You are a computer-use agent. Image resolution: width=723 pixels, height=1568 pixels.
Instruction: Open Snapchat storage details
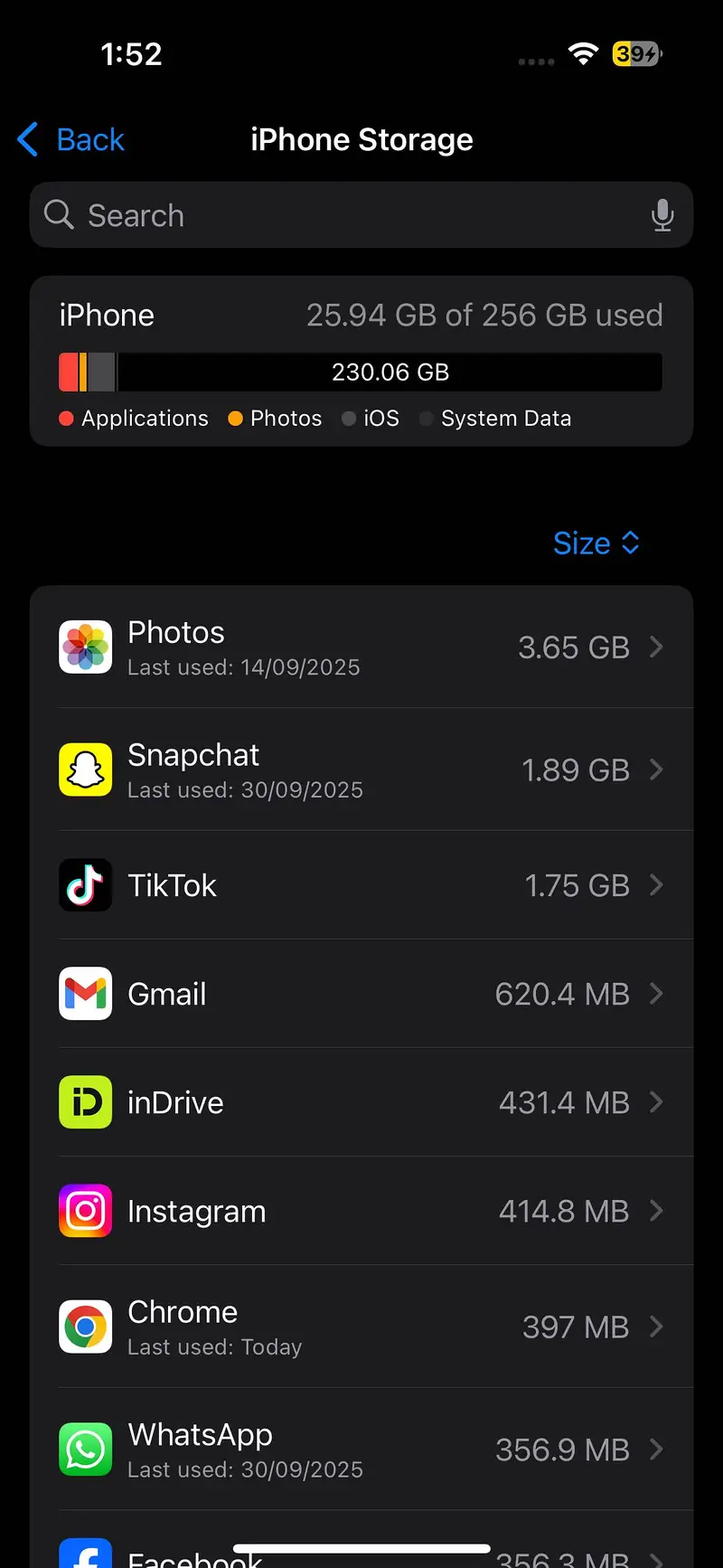pos(361,770)
